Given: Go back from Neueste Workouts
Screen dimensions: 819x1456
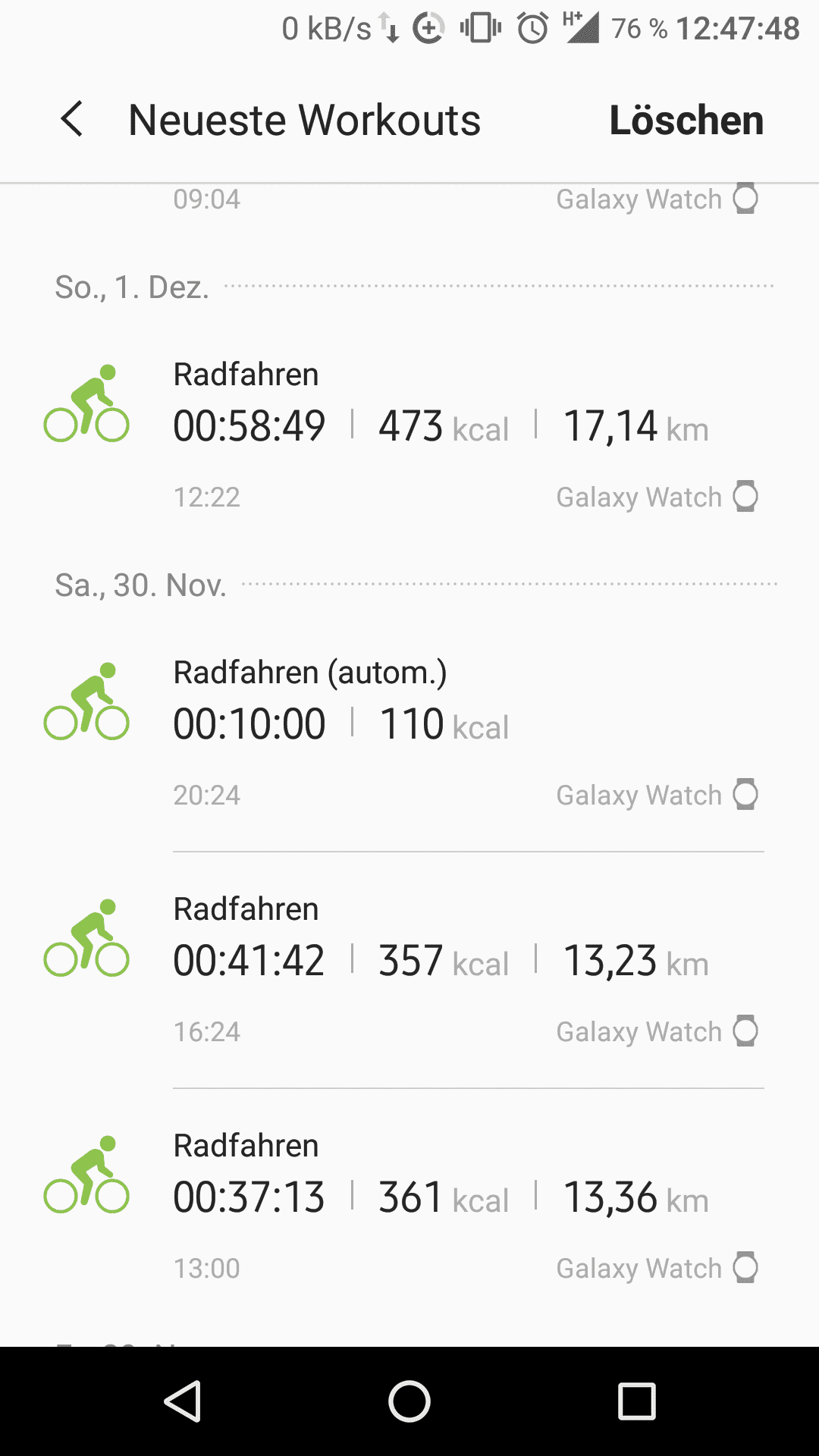Looking at the screenshot, I should click(x=73, y=120).
